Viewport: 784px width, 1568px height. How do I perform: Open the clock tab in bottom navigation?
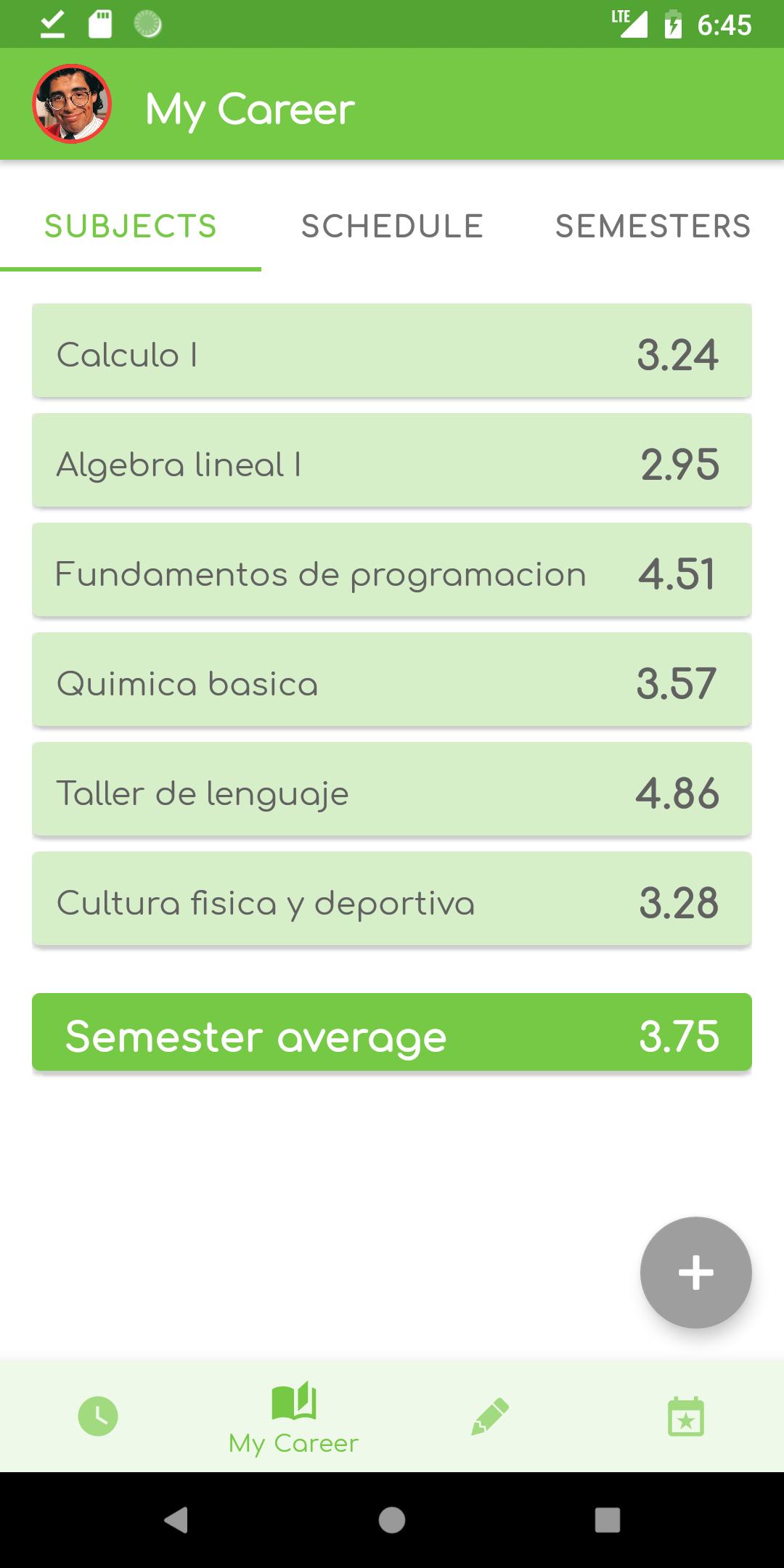(x=98, y=1416)
